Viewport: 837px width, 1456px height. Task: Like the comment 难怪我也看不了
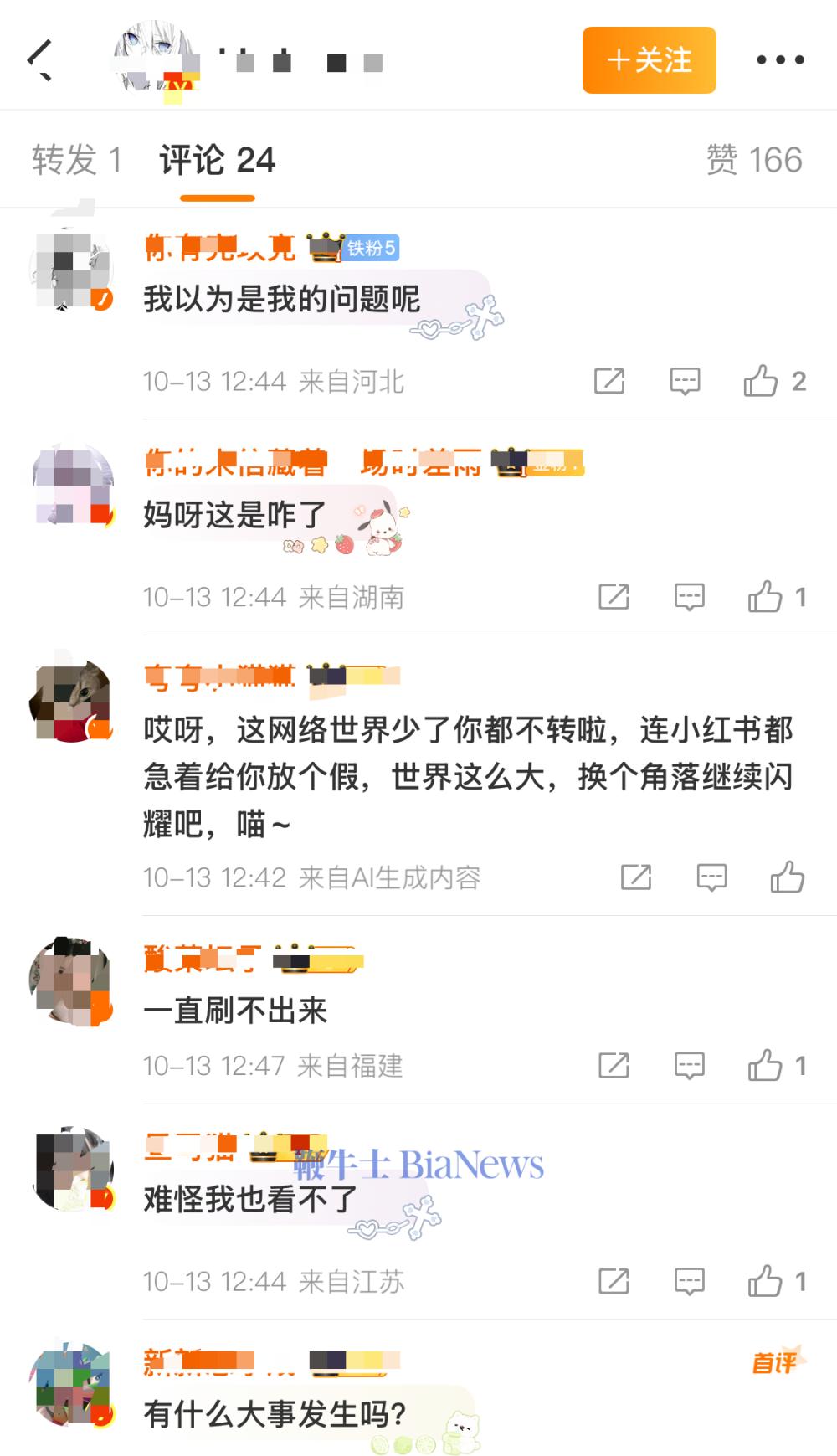765,1281
